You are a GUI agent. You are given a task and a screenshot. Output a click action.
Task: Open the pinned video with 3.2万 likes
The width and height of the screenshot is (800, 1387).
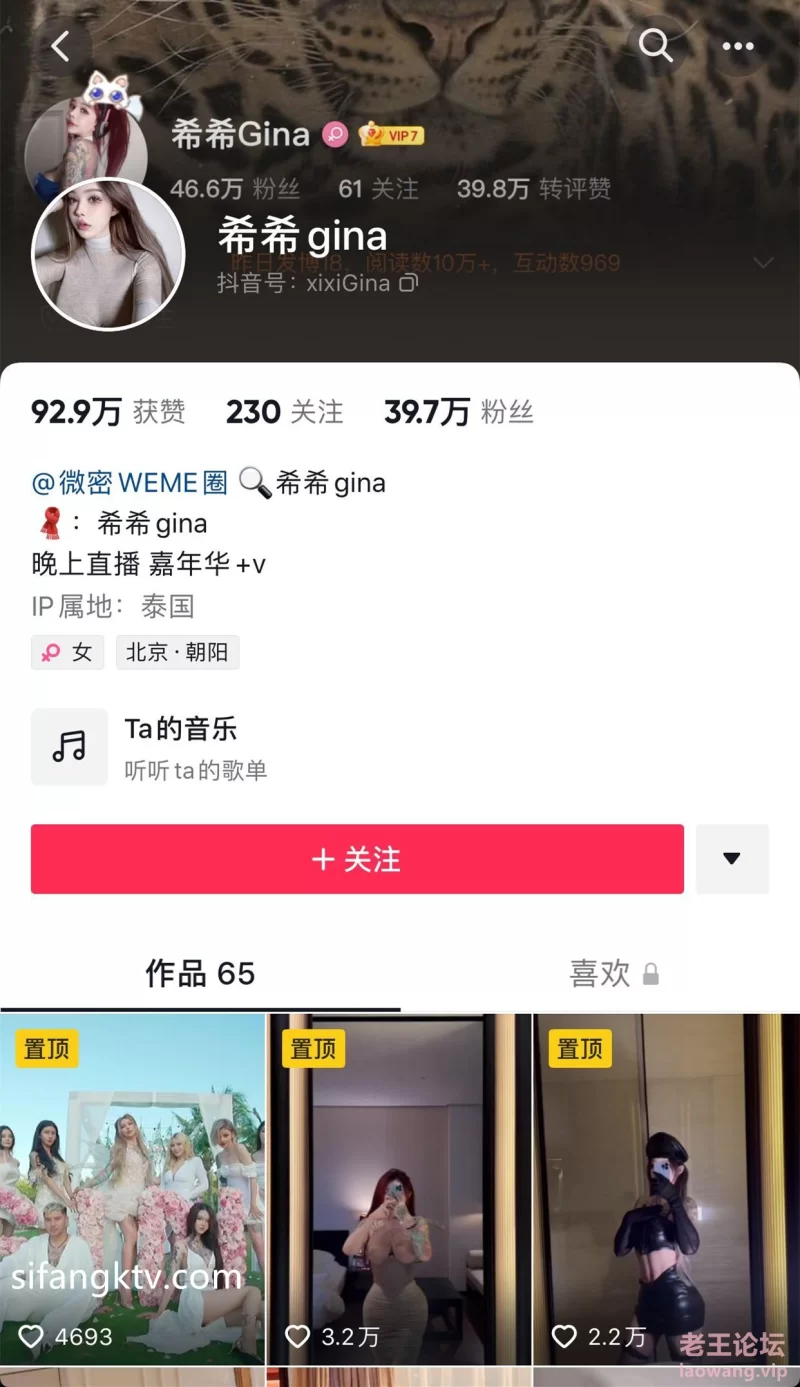[x=399, y=1190]
